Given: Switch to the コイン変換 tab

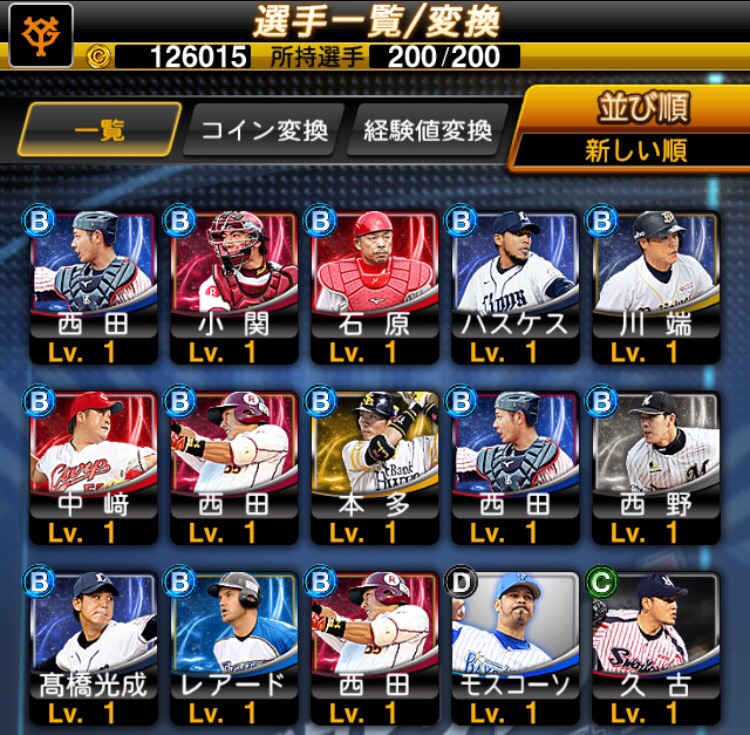Looking at the screenshot, I should tap(264, 130).
